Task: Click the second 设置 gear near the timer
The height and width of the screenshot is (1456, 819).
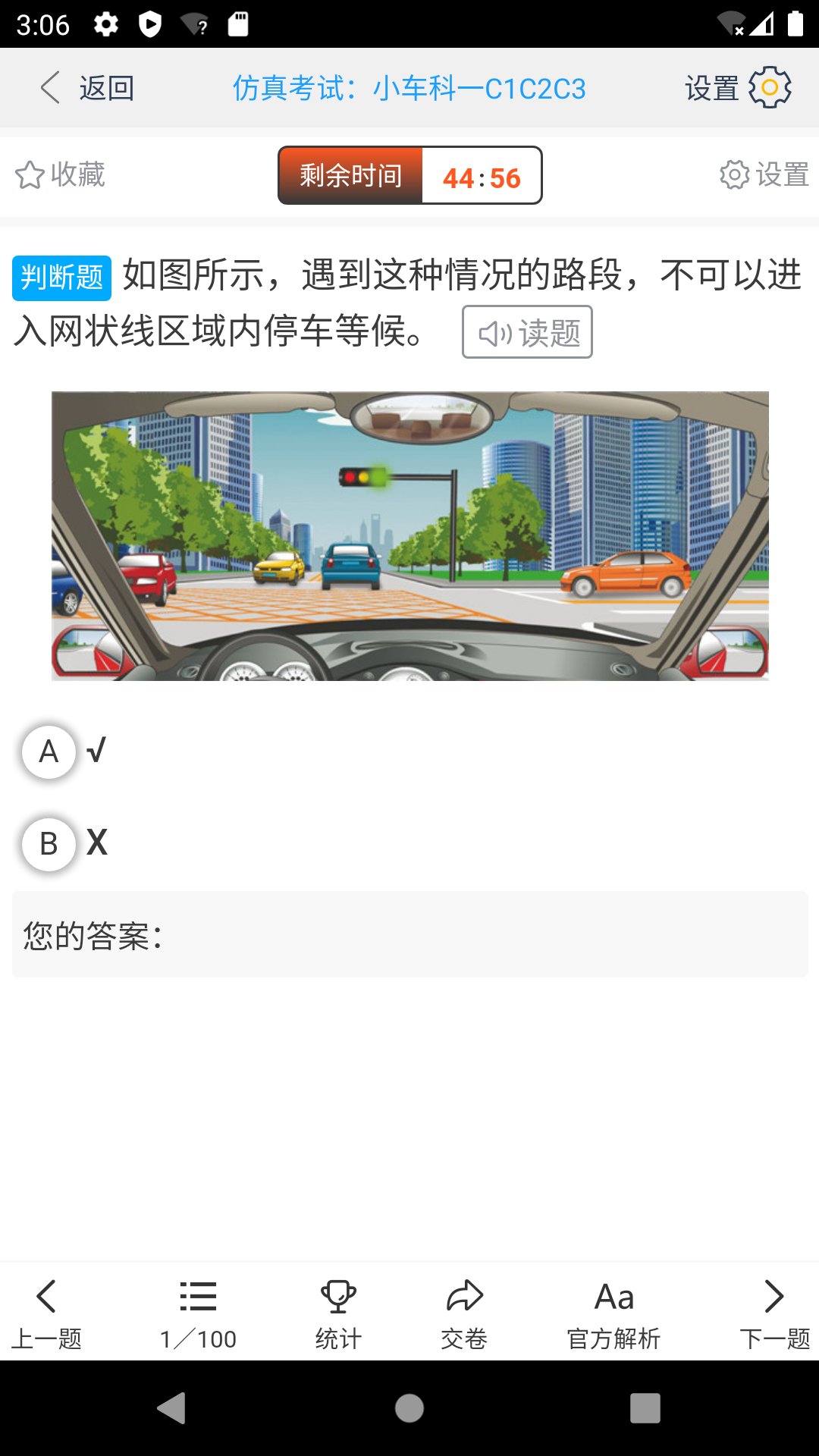Action: point(763,175)
